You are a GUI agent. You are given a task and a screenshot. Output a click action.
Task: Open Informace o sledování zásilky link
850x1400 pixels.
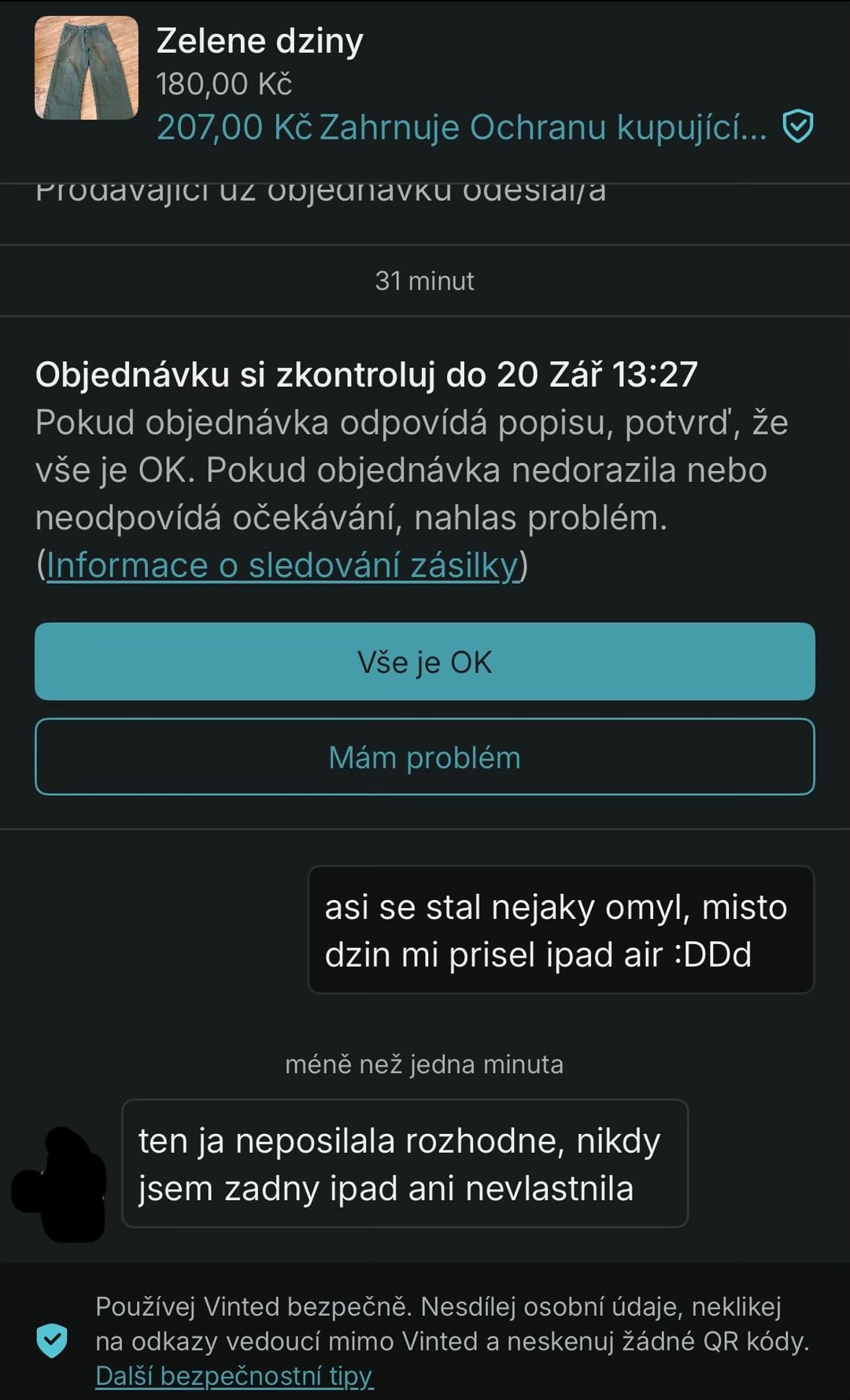pyautogui.click(x=283, y=565)
